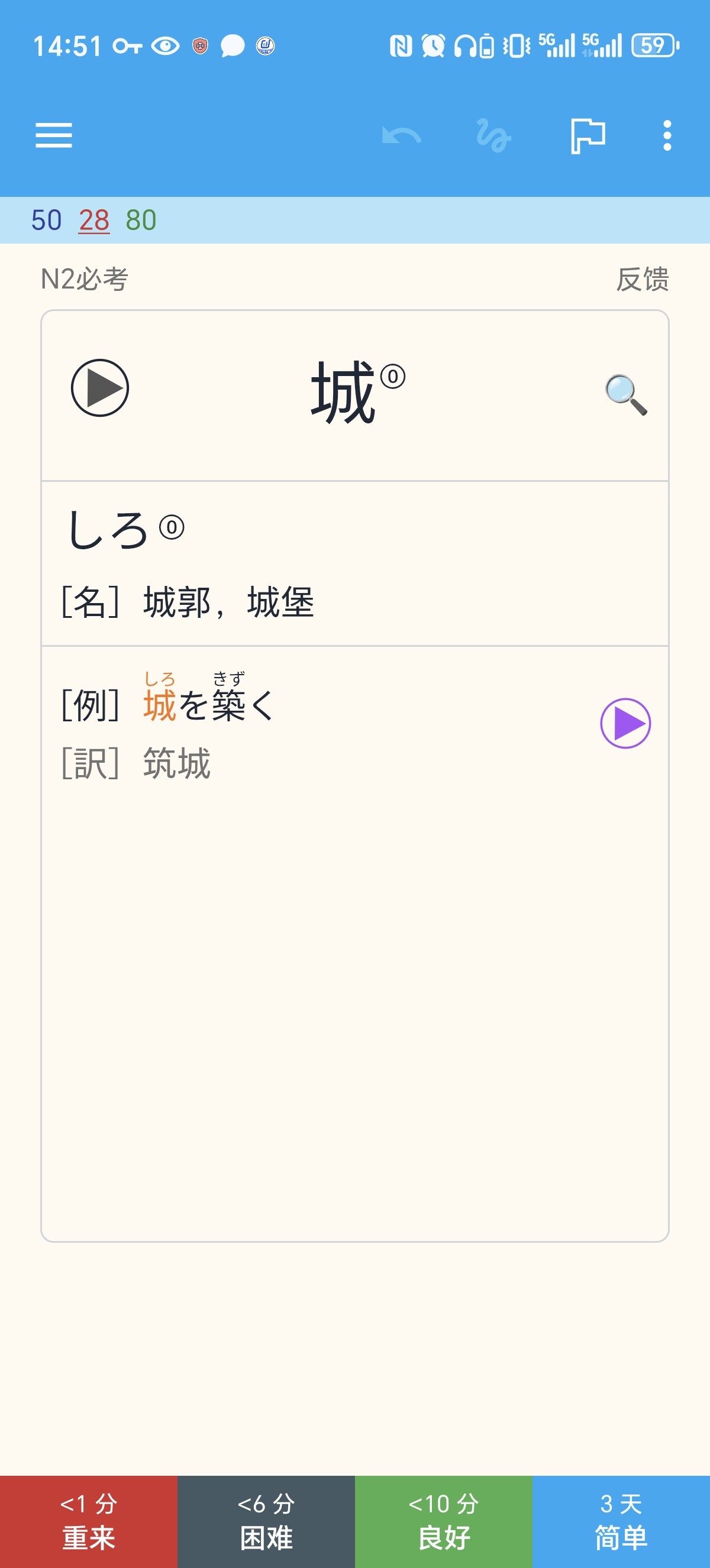Rate the card as 重来
This screenshot has height=1568, width=710.
[x=89, y=1521]
